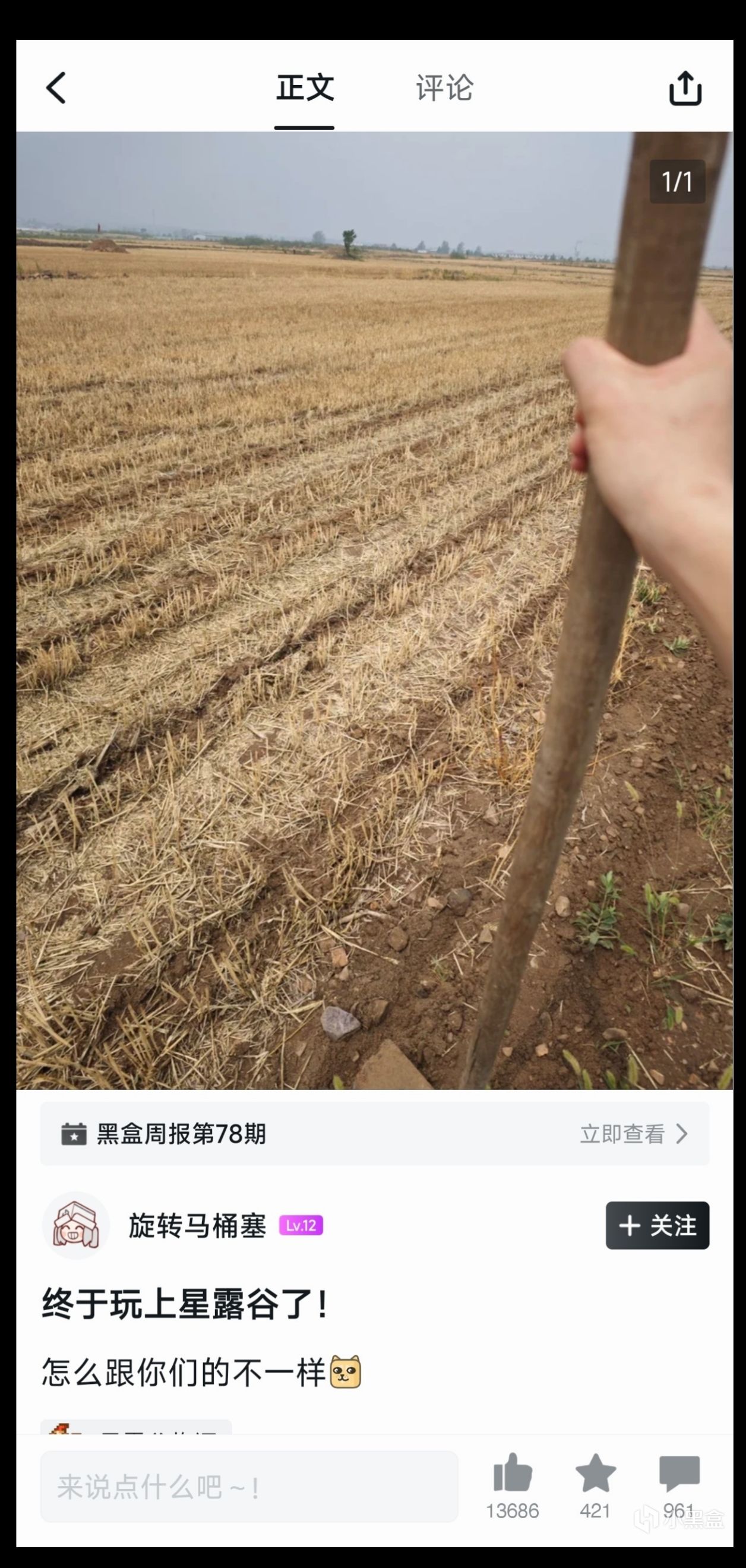Share this post
This screenshot has height=1568, width=746.
pos(685,89)
